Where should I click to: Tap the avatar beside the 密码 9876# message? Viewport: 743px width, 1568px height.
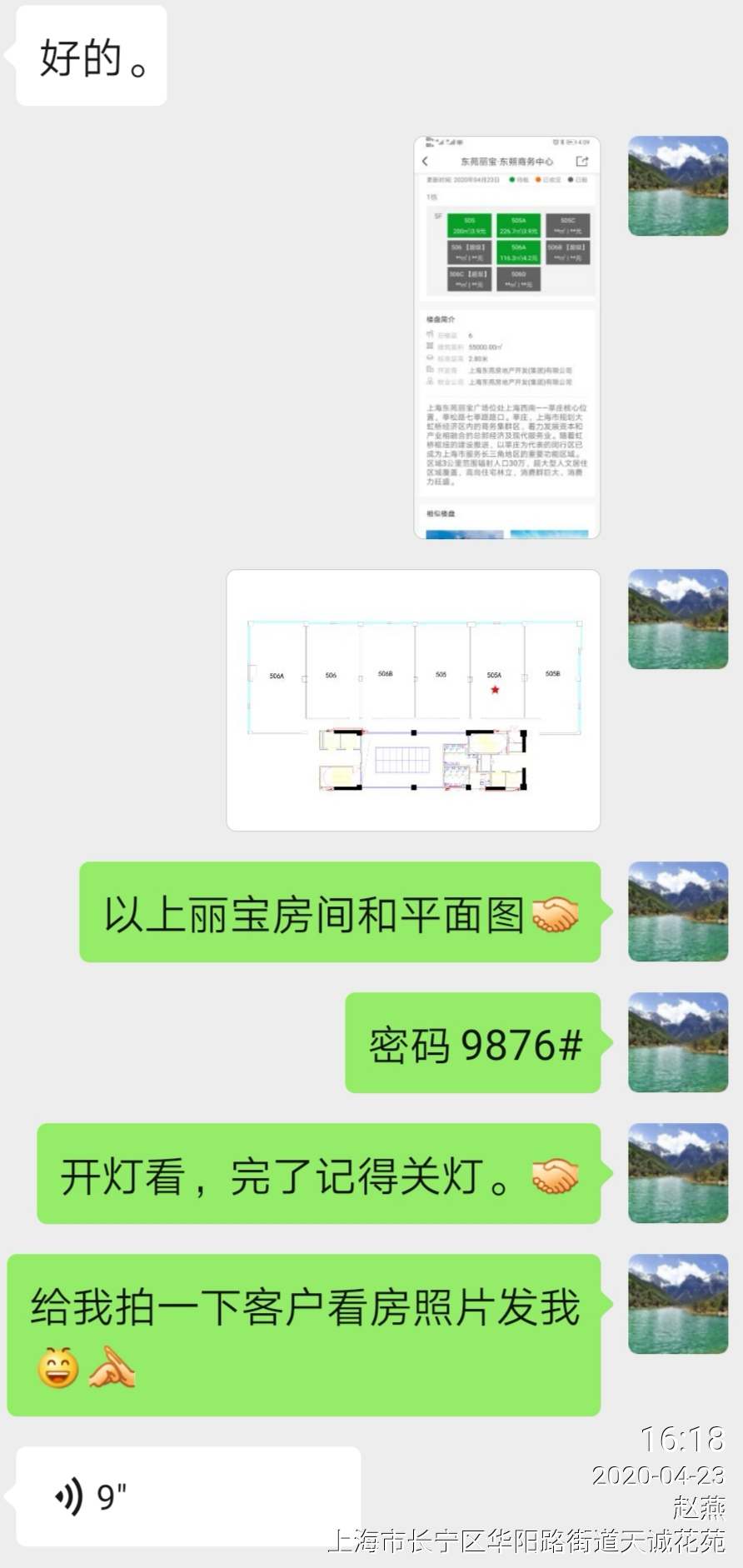click(678, 1041)
